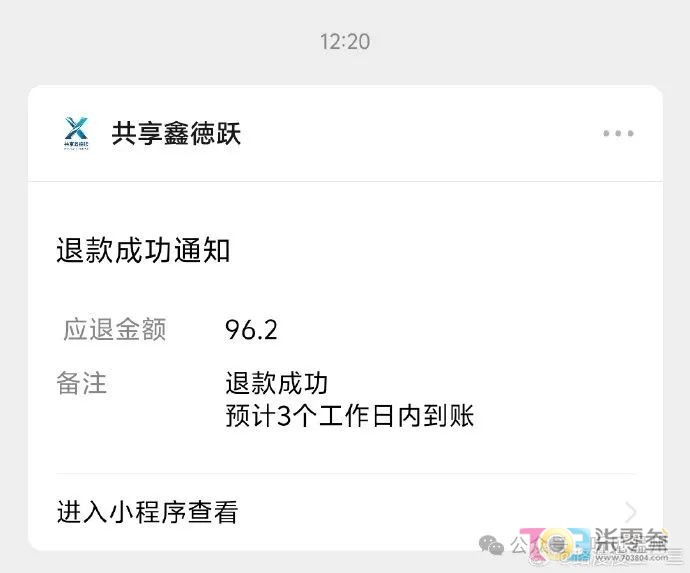Open 进入小程序查看 to view details
This screenshot has height=573, width=690.
coord(148,513)
